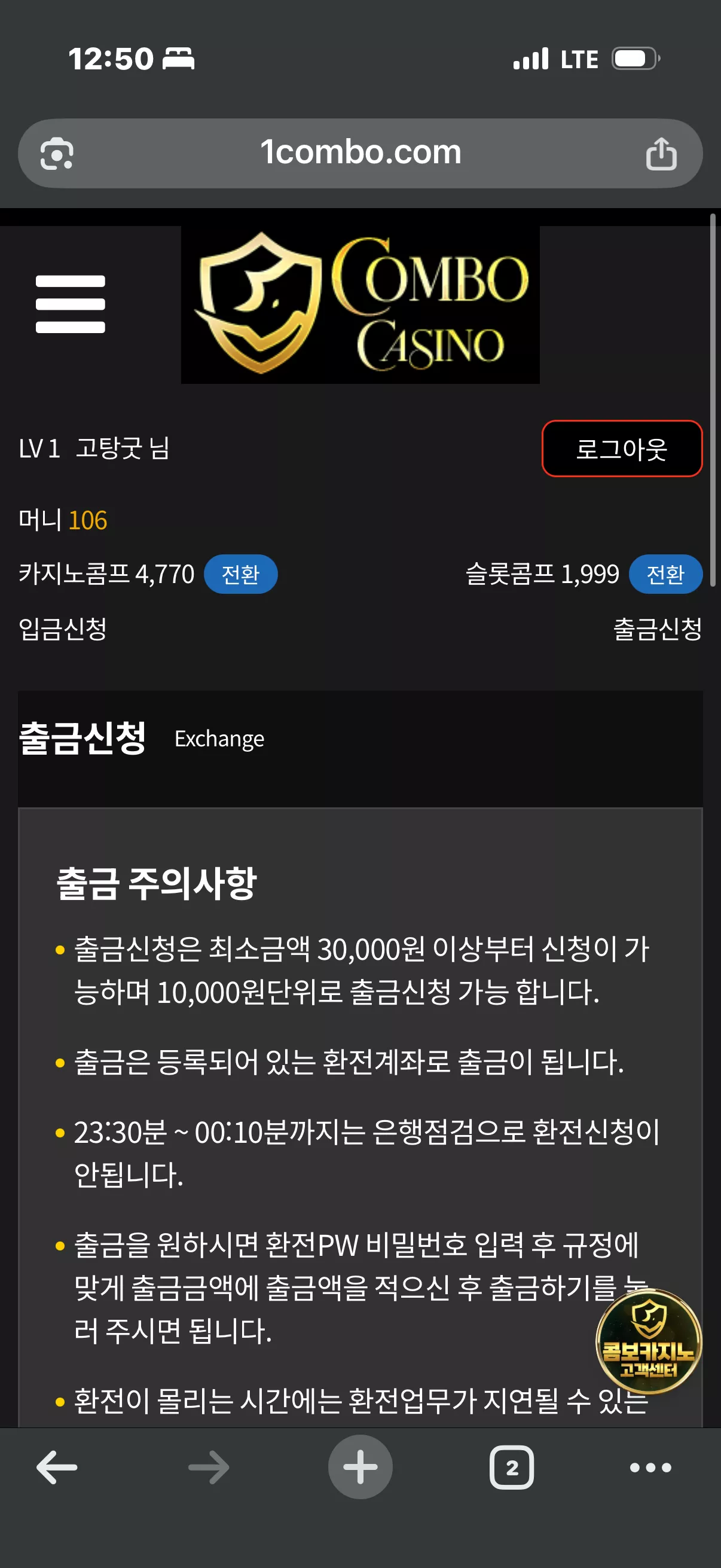The image size is (721, 1568).
Task: Open the lens search icon in the address bar
Action: tap(57, 153)
